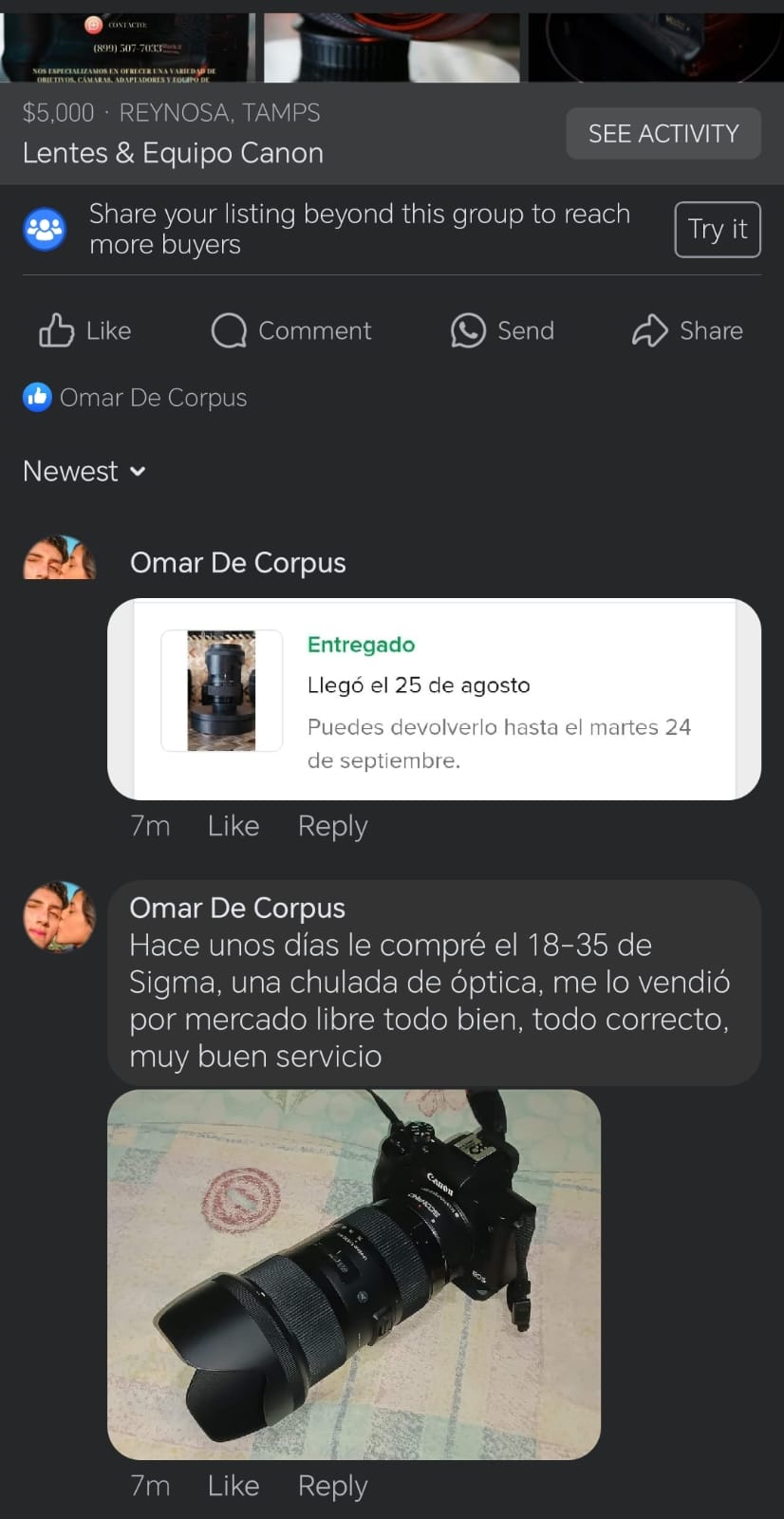Like the Lentes & Equipo Canon post
Viewport: 784px width, 1519px height.
(85, 330)
